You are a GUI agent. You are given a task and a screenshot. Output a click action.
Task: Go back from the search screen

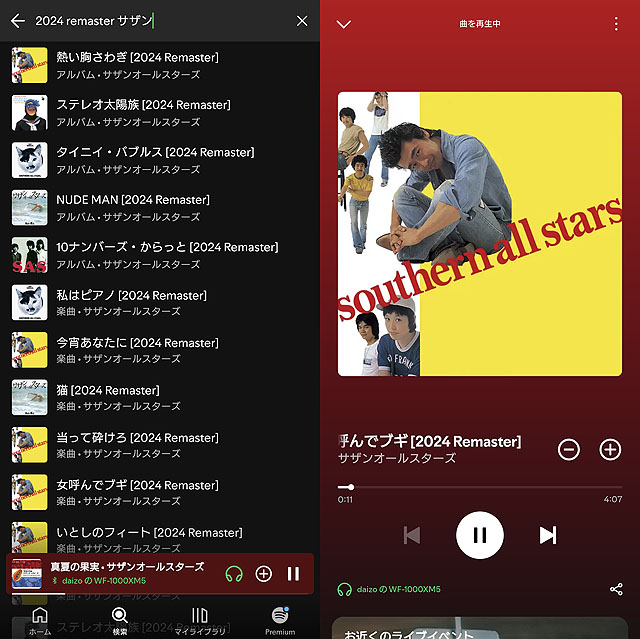[x=18, y=21]
